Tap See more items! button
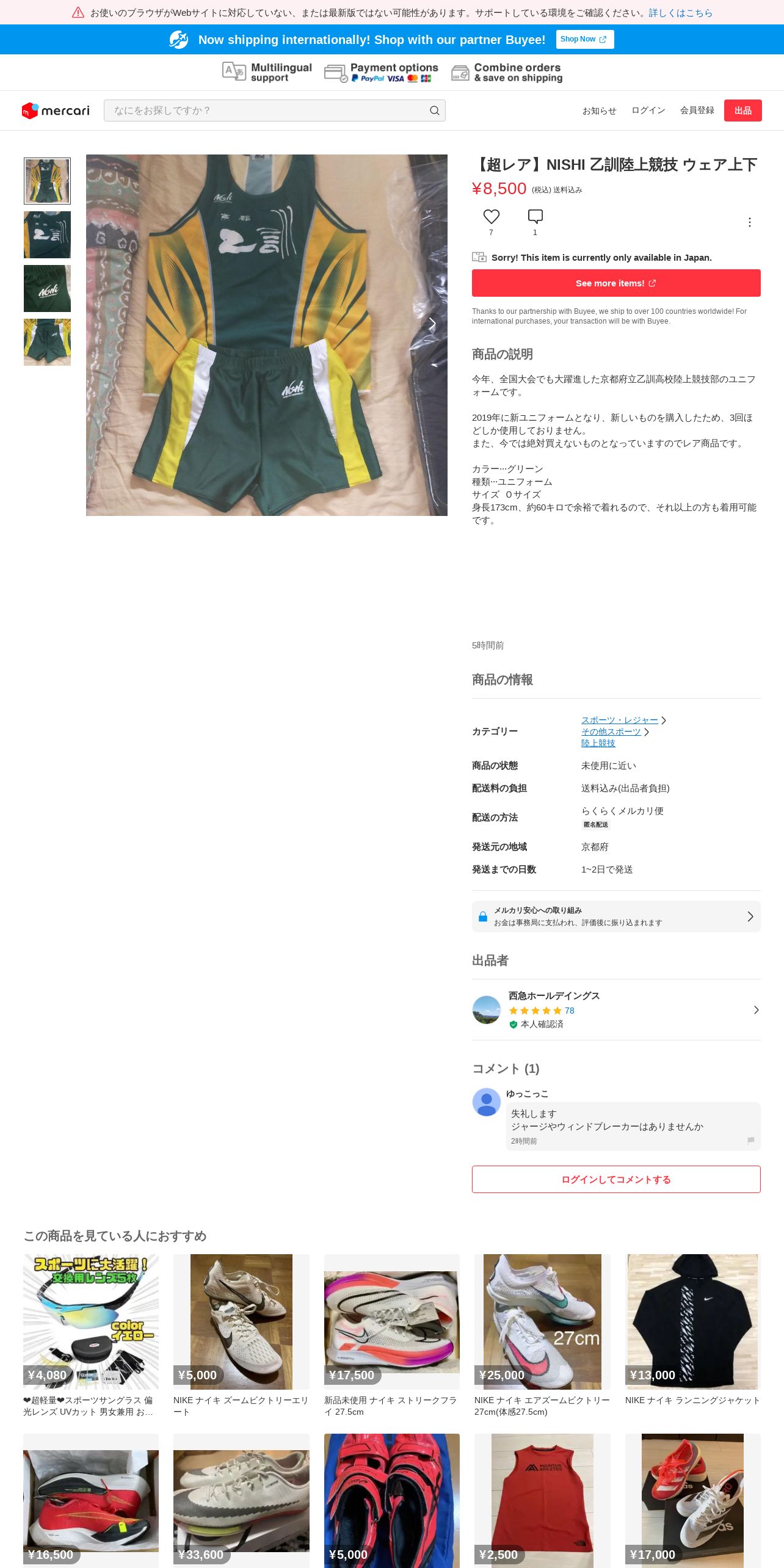The image size is (784, 1568). tap(615, 283)
